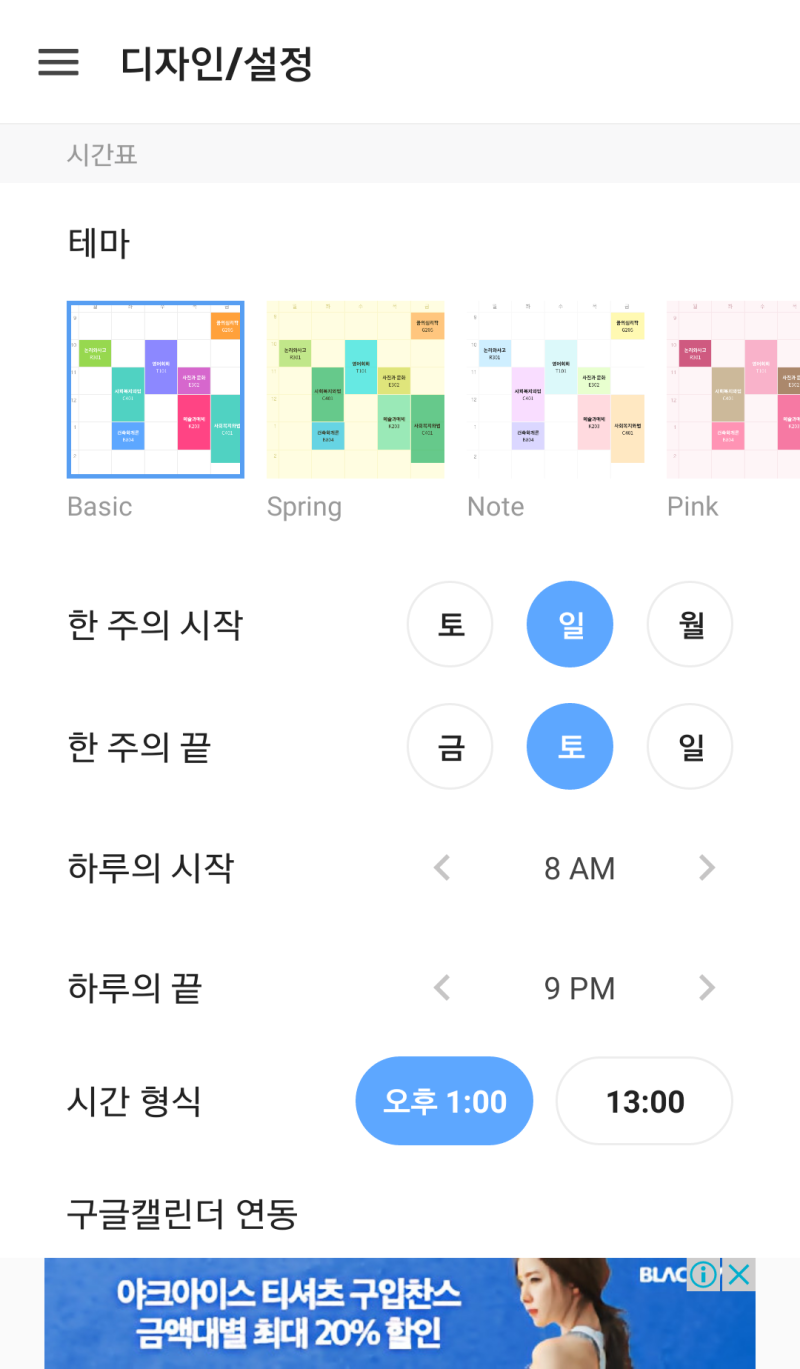Viewport: 800px width, 1369px height.
Task: Switch to 13:00 time format
Action: pyautogui.click(x=644, y=1101)
